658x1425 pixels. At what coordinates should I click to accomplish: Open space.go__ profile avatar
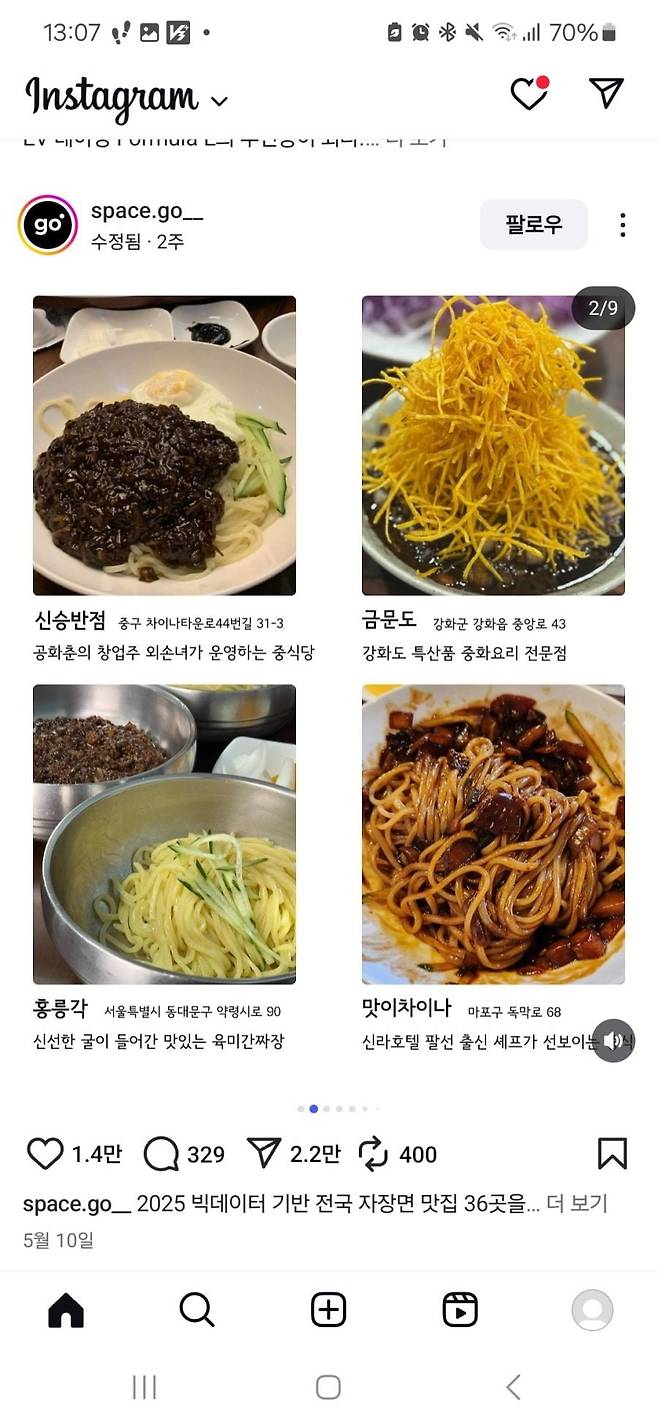click(48, 225)
